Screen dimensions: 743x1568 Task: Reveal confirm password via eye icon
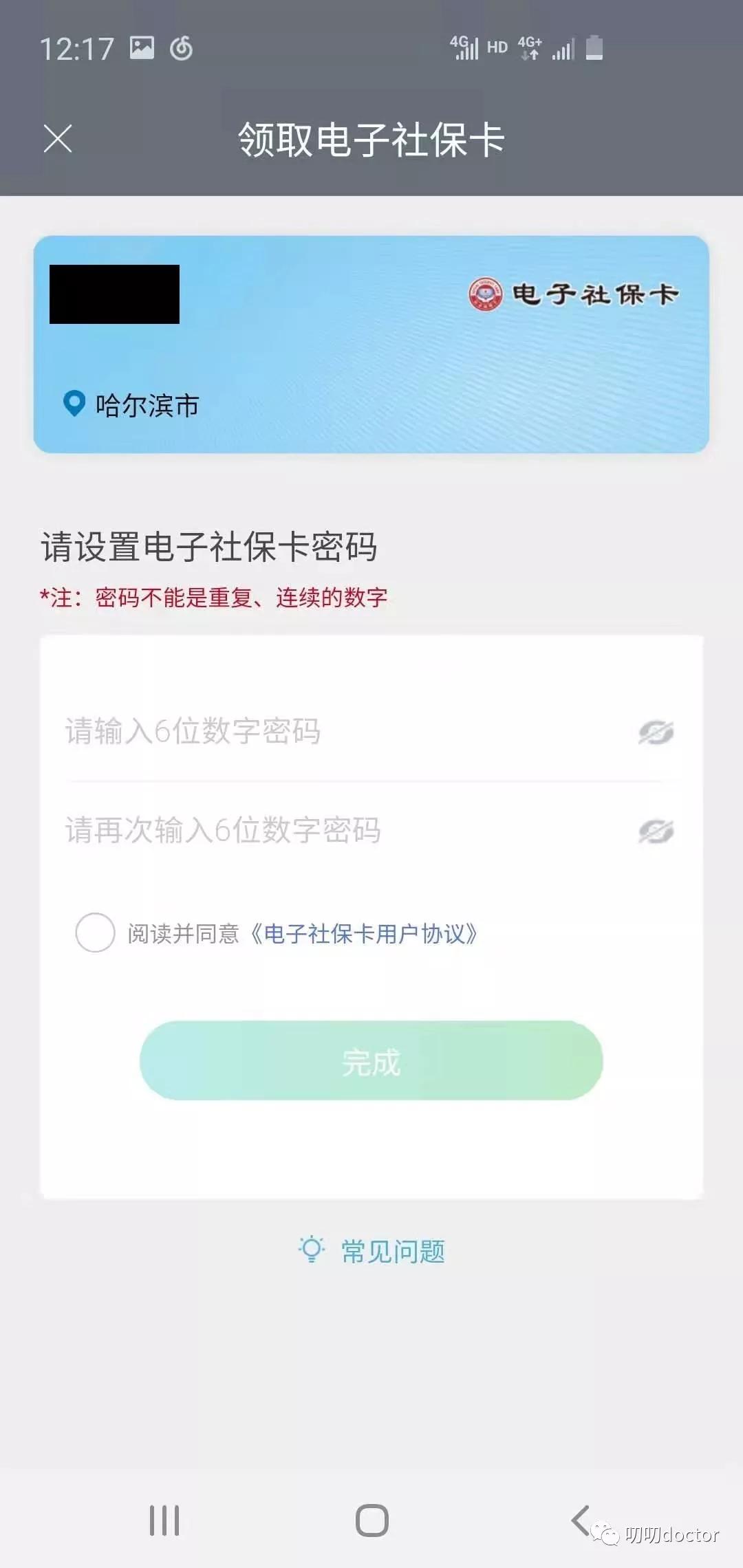(655, 831)
